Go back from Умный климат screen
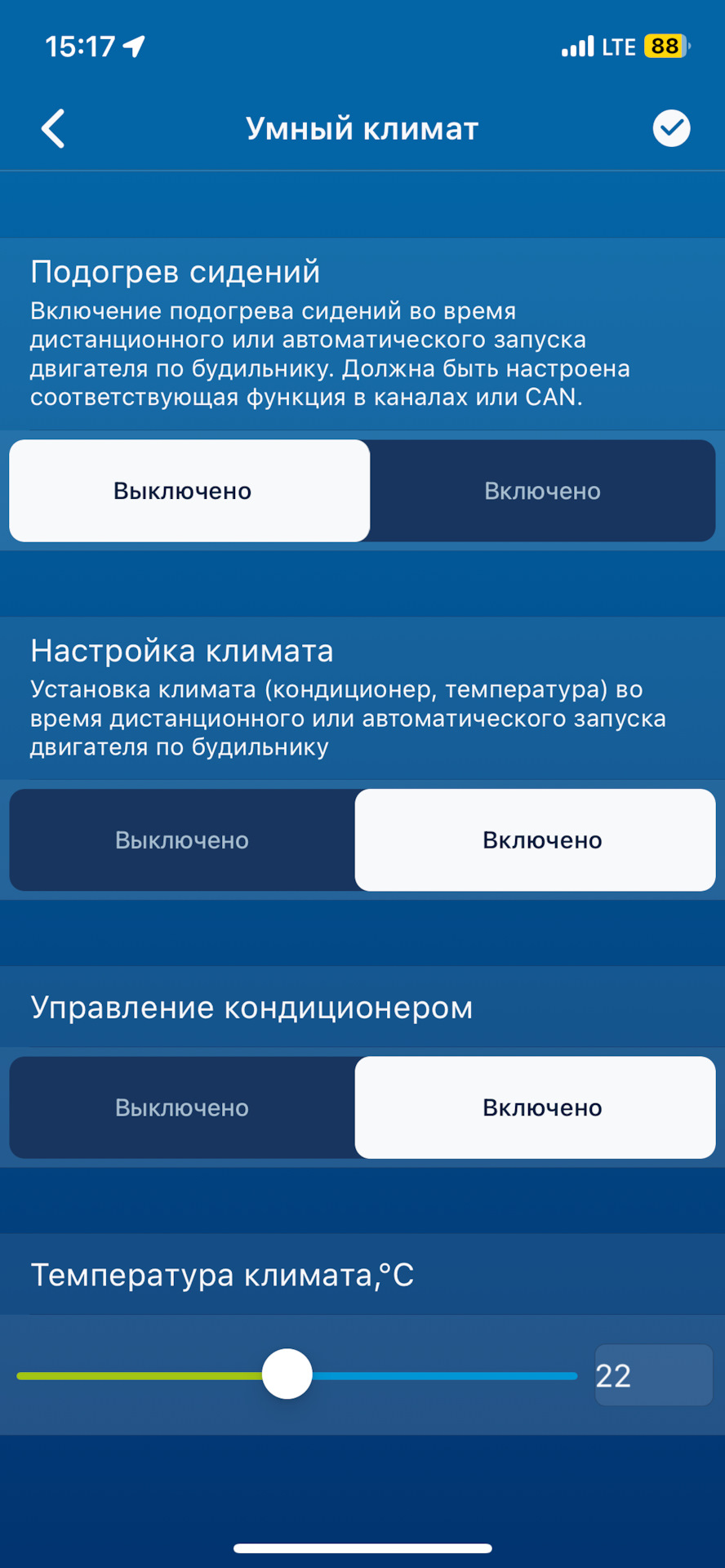Screen dimensions: 725x1568 tap(54, 129)
